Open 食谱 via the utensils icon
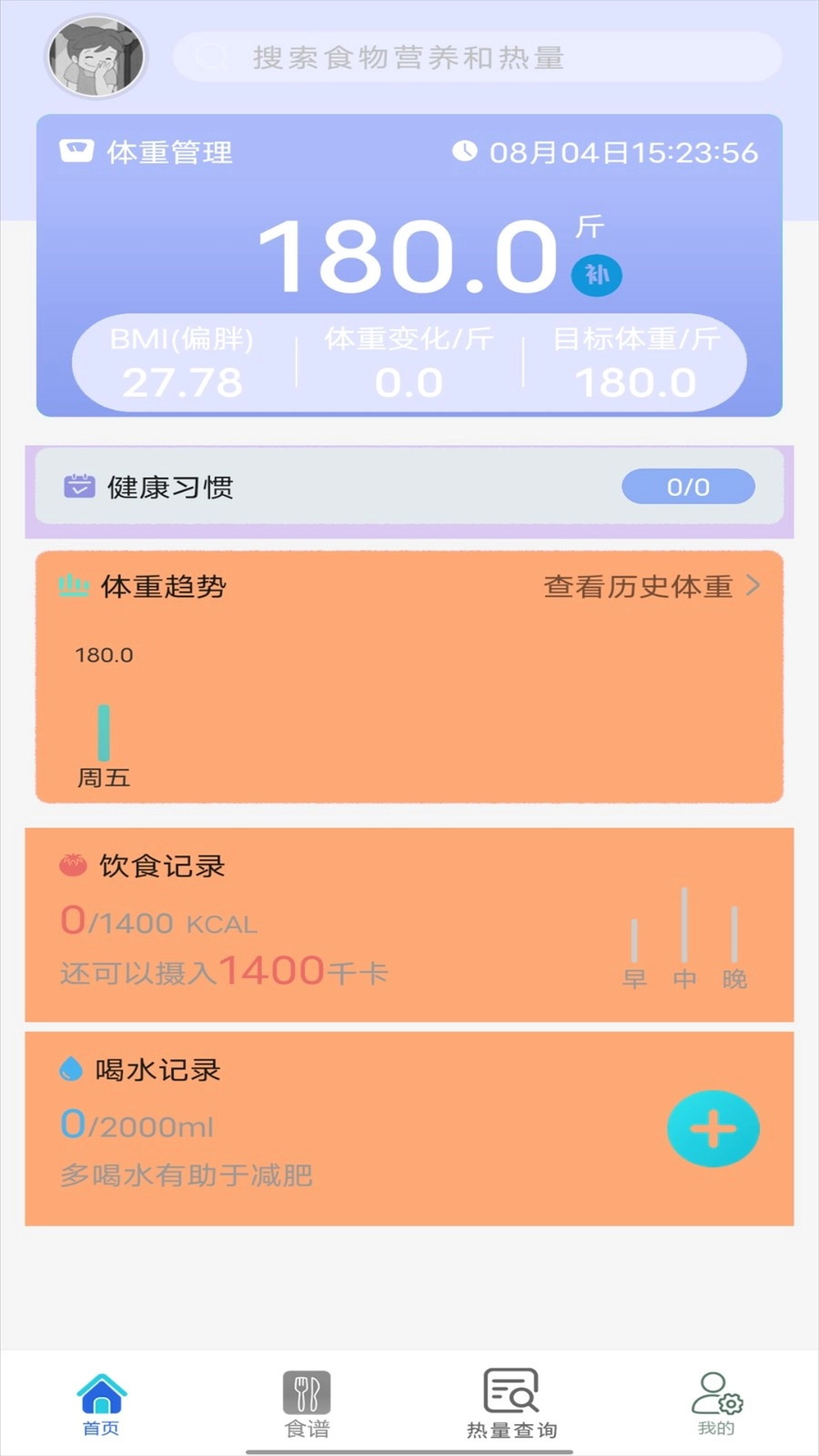Viewport: 819px width, 1456px height. point(308,1390)
